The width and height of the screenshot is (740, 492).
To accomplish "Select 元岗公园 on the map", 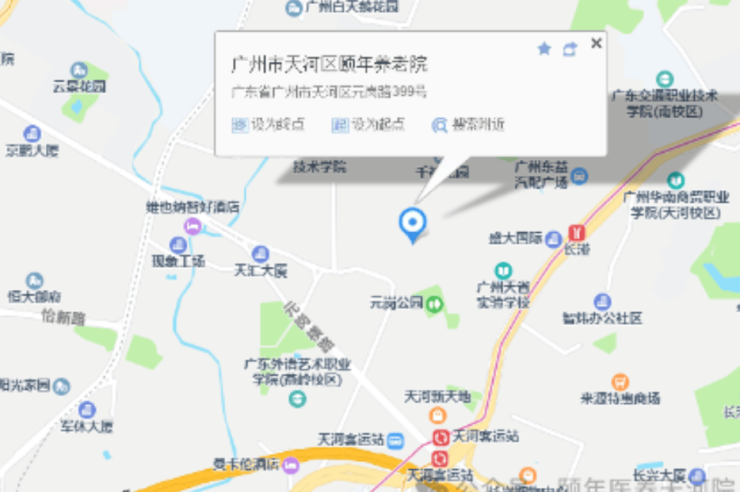I will click(x=434, y=303).
